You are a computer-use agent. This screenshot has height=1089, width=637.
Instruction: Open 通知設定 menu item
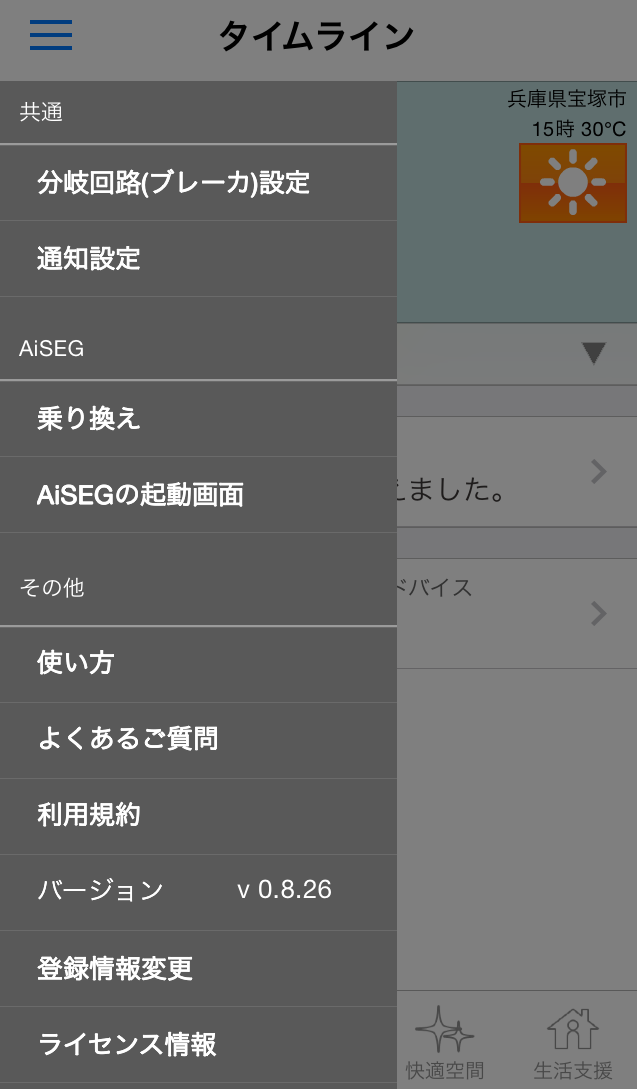(x=89, y=259)
